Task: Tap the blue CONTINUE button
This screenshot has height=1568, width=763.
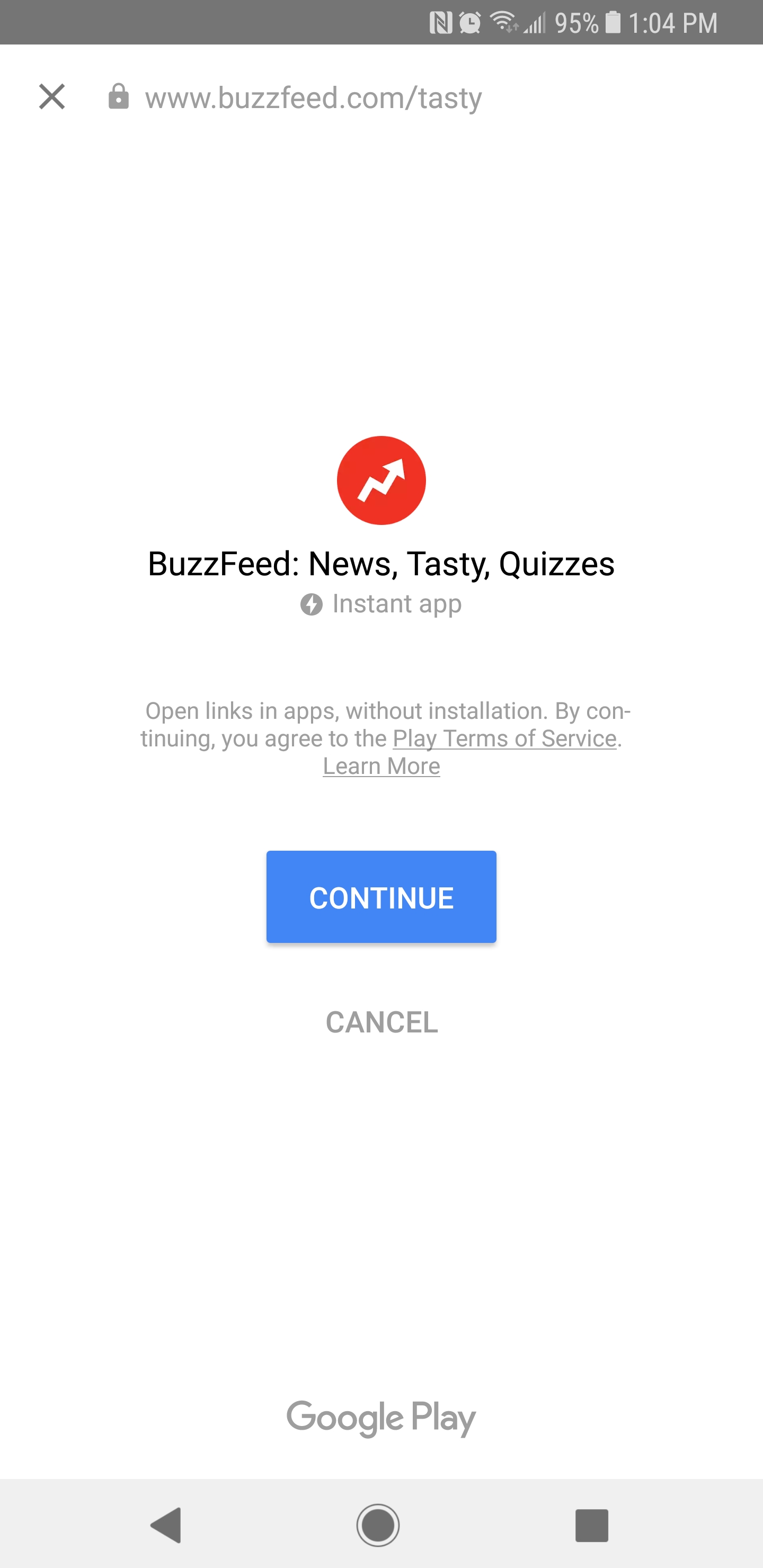Action: 381,897
